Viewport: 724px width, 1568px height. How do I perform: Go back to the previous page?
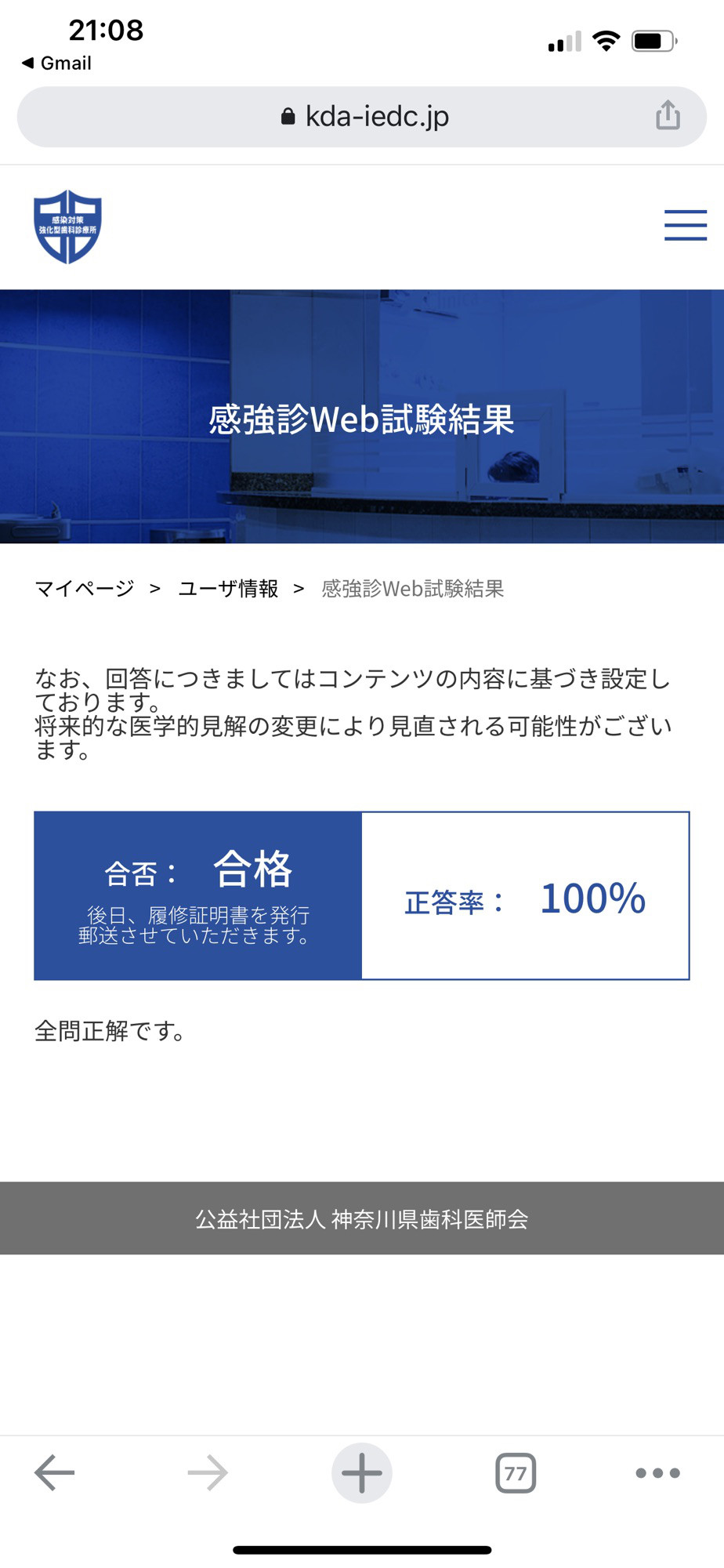click(x=54, y=1472)
